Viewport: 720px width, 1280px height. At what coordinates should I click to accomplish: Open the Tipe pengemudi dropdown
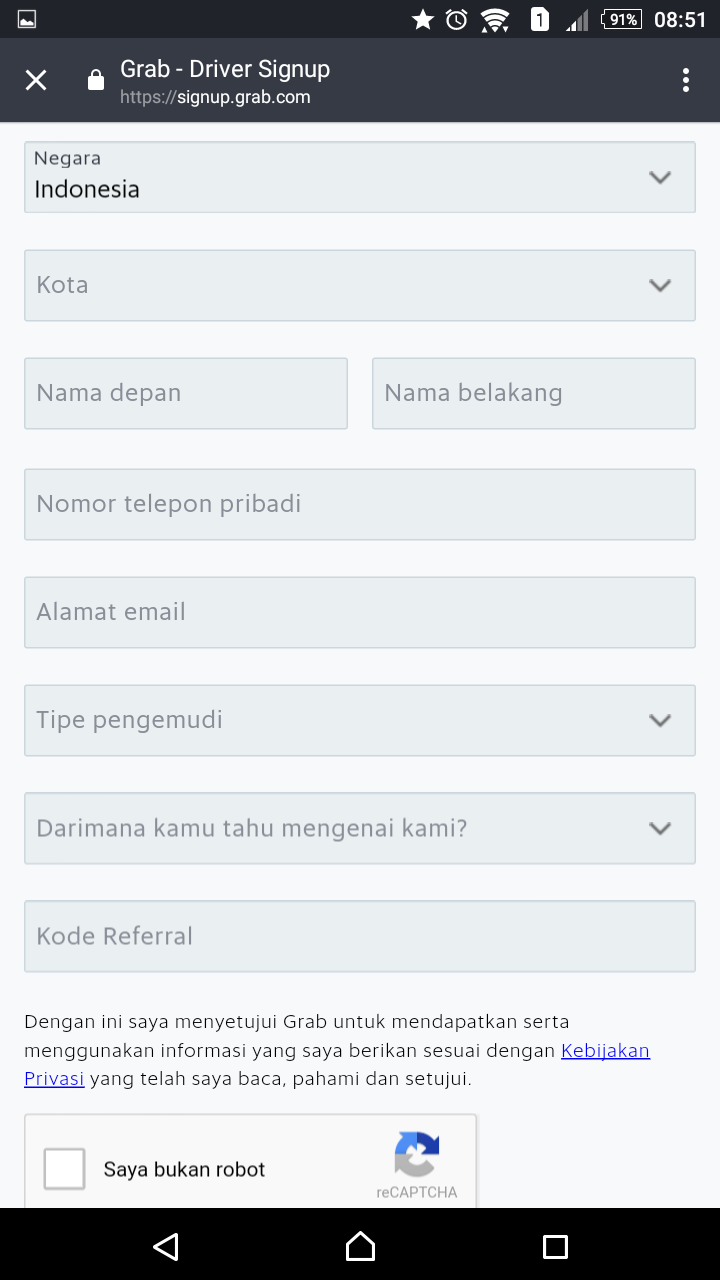point(360,720)
